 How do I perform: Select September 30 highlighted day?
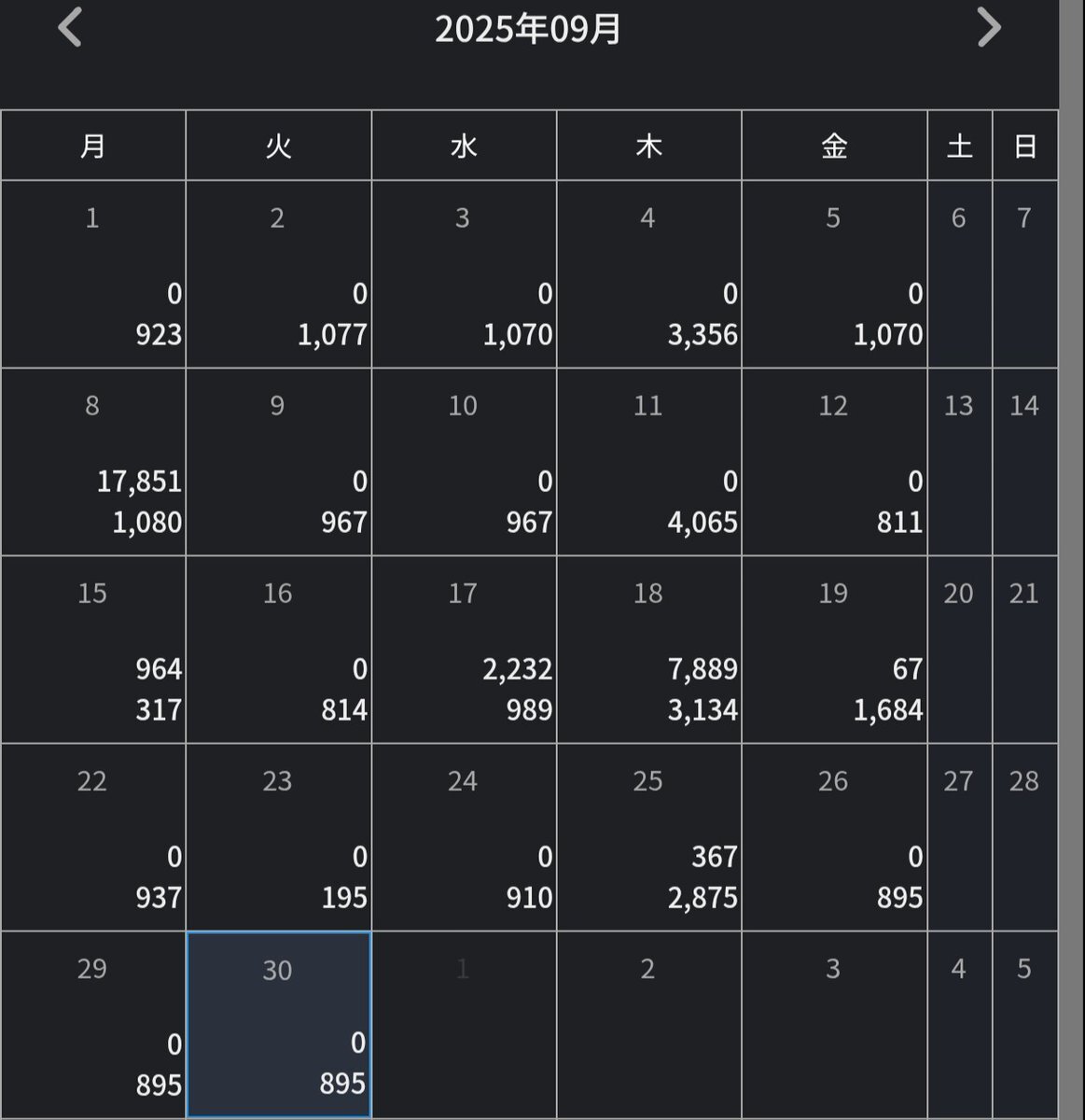(279, 1025)
